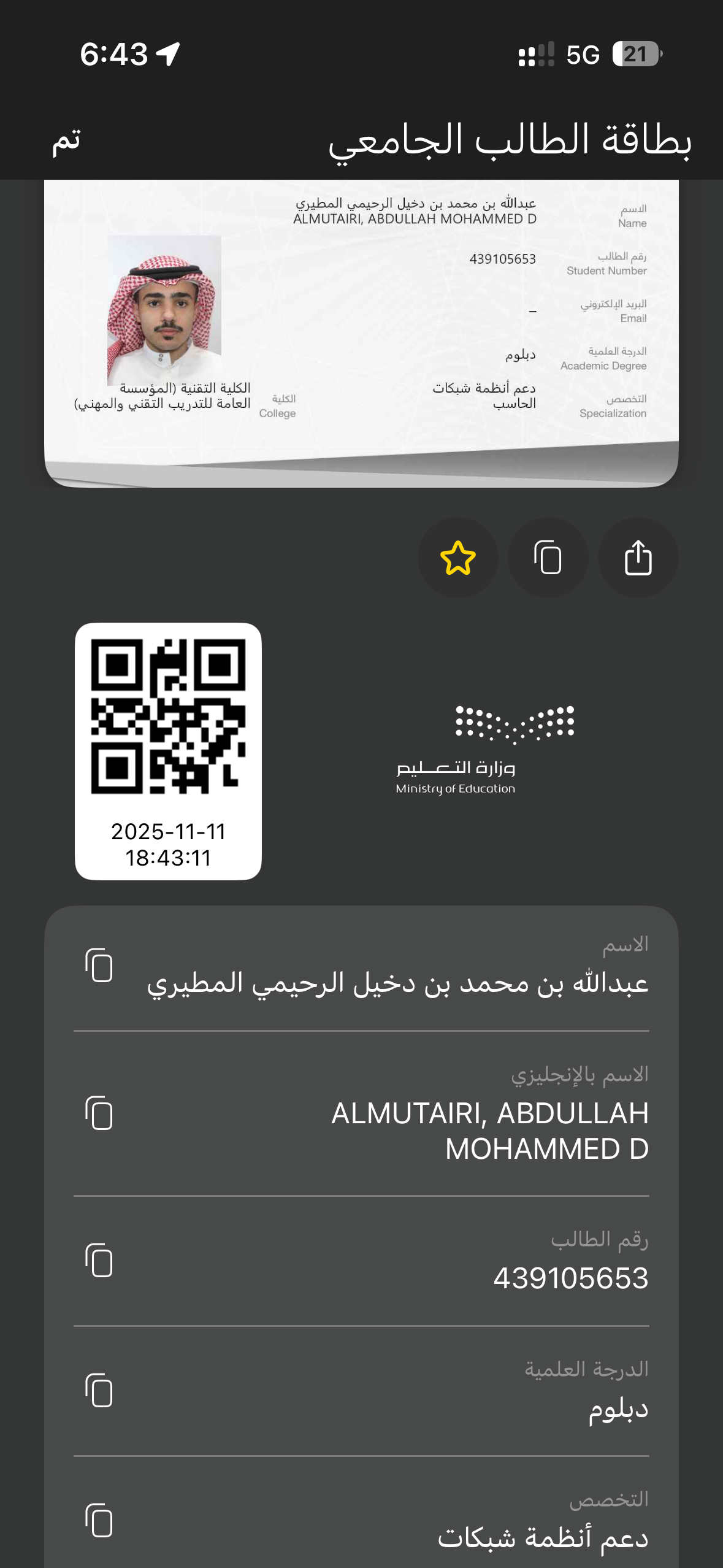
Task: Copy the Arabic name الاسم field
Action: point(99,966)
